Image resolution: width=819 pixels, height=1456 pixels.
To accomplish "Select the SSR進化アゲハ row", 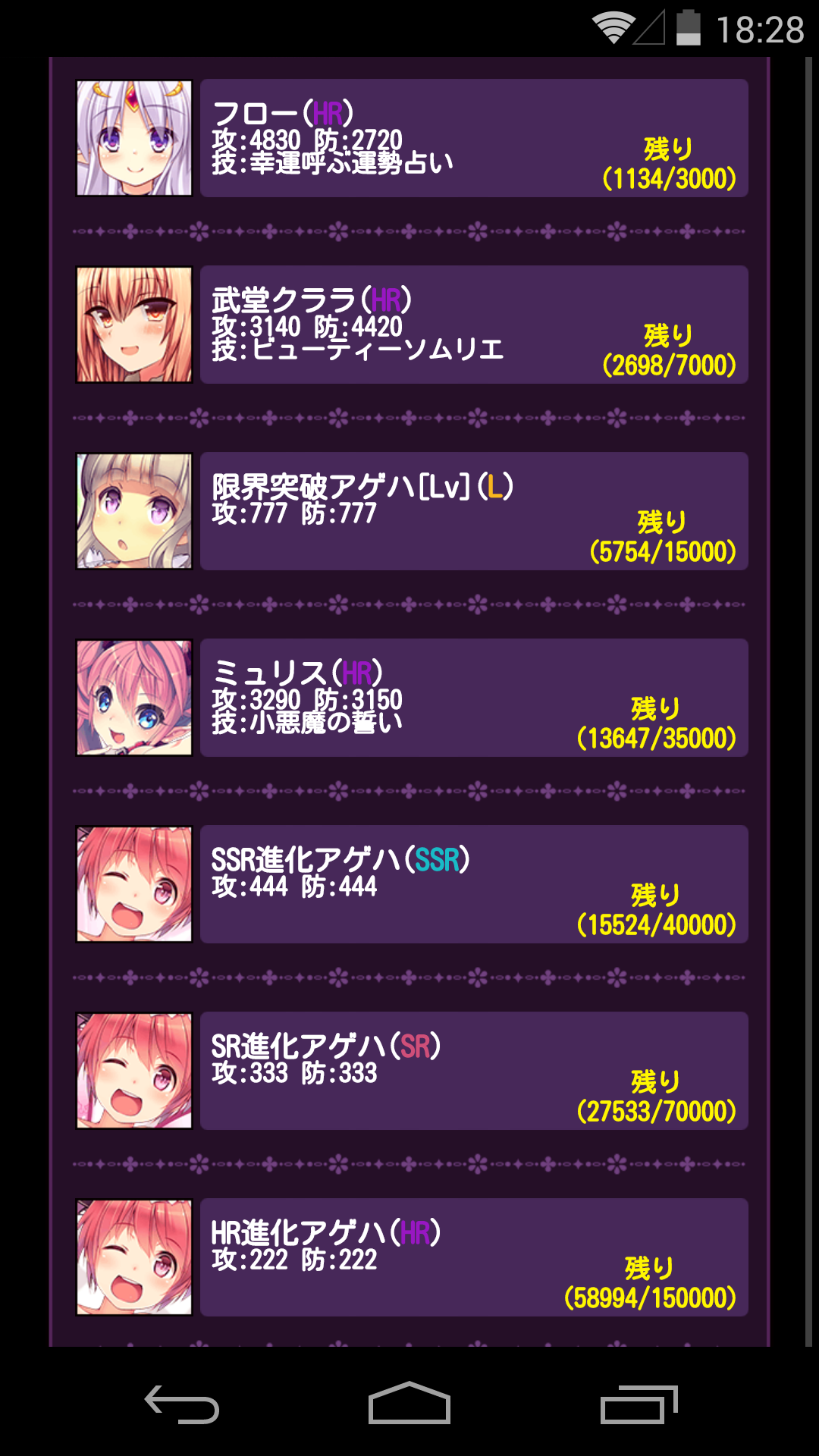I will [474, 884].
